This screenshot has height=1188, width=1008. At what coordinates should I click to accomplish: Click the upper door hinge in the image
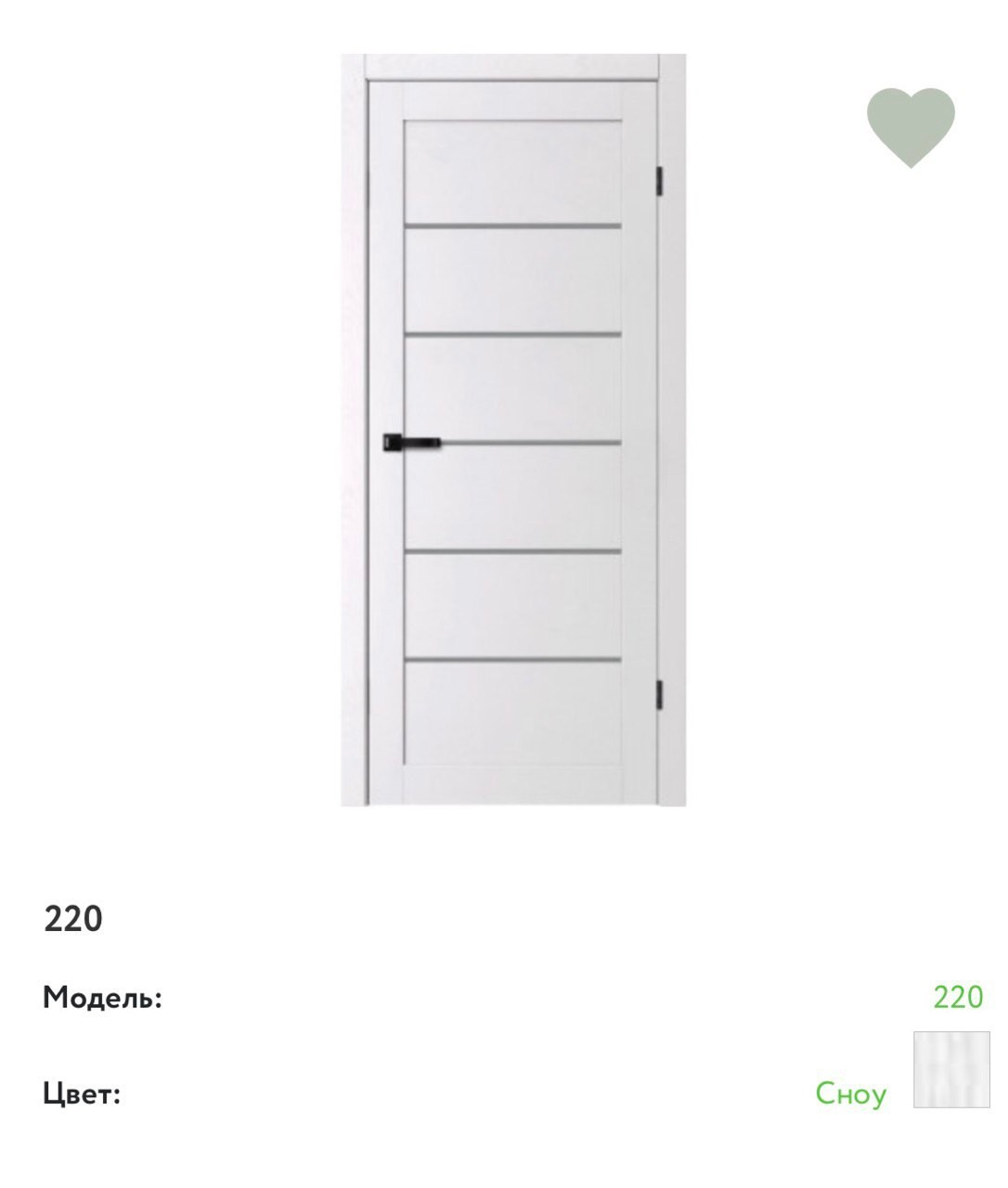pos(659,182)
